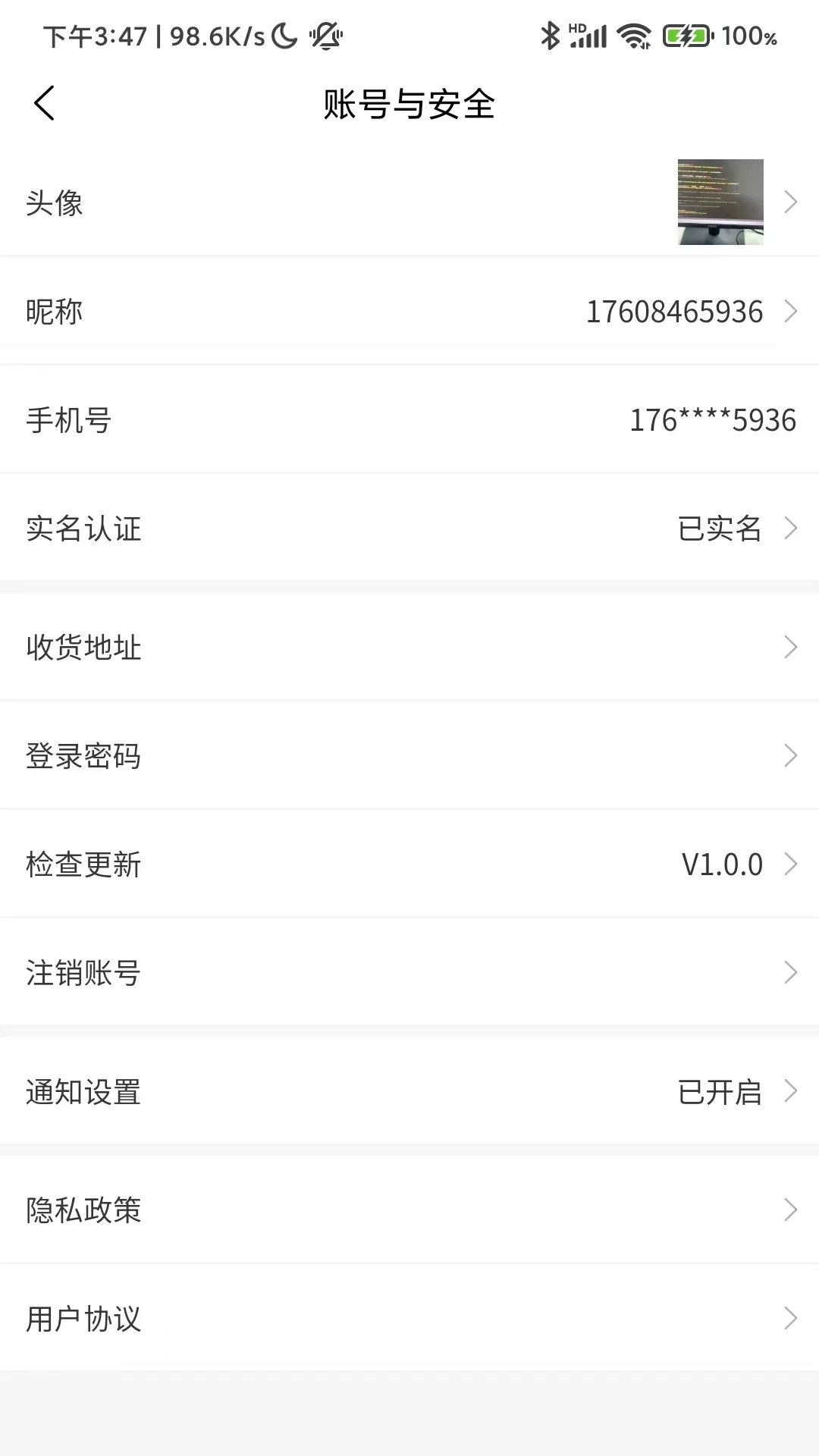Click the Bluetooth status icon
Screen dimensions: 819x1456
pyautogui.click(x=552, y=34)
